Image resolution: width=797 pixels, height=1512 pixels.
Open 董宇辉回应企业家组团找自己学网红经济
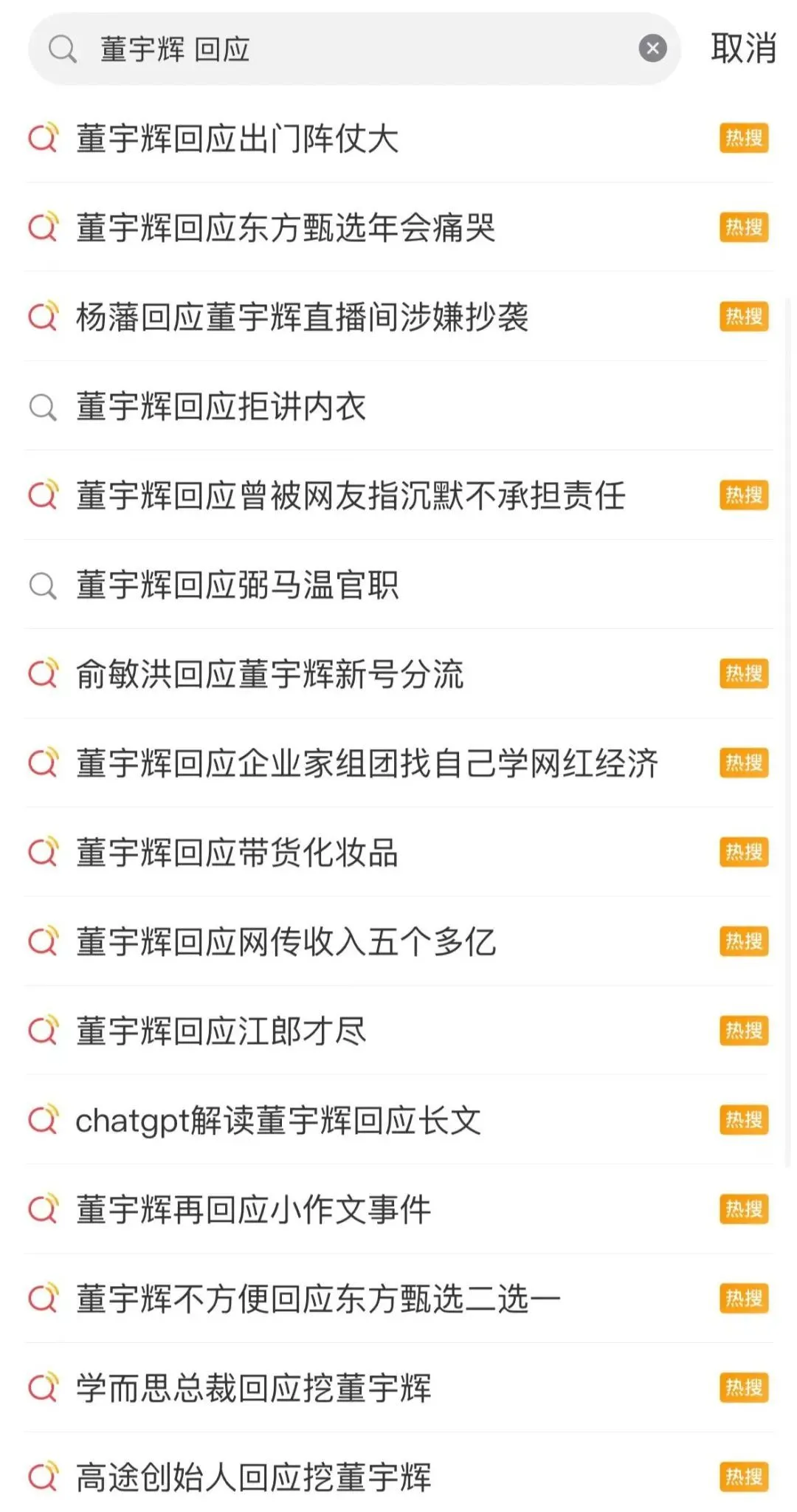pyautogui.click(x=367, y=763)
